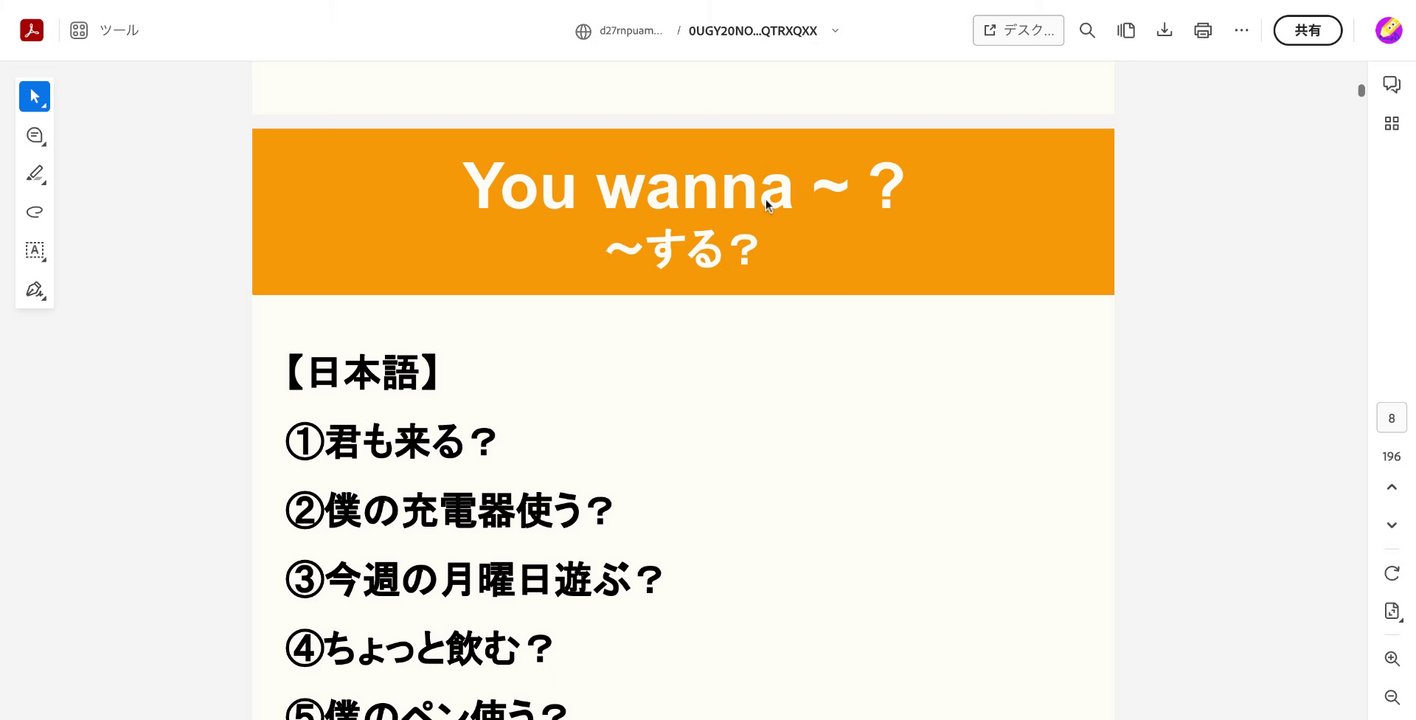Select the add text box tool
Image resolution: width=1416 pixels, height=720 pixels.
pyautogui.click(x=35, y=250)
